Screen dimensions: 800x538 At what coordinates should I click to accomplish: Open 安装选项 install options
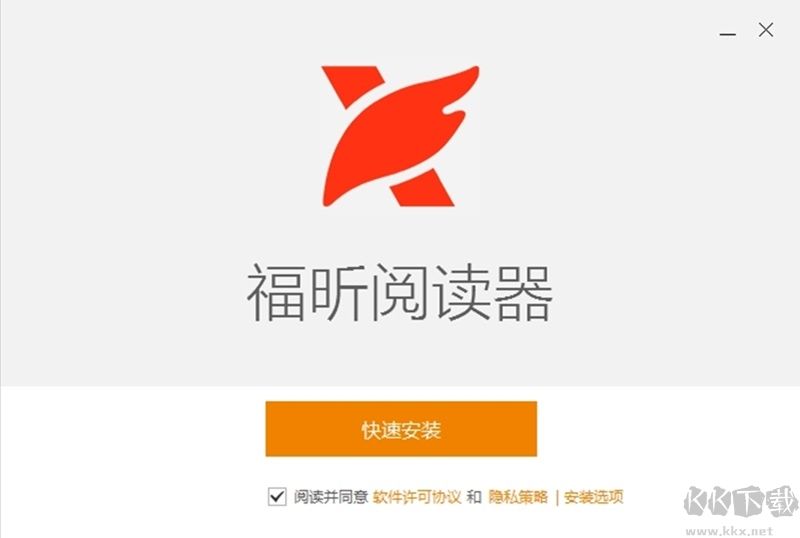tap(594, 497)
